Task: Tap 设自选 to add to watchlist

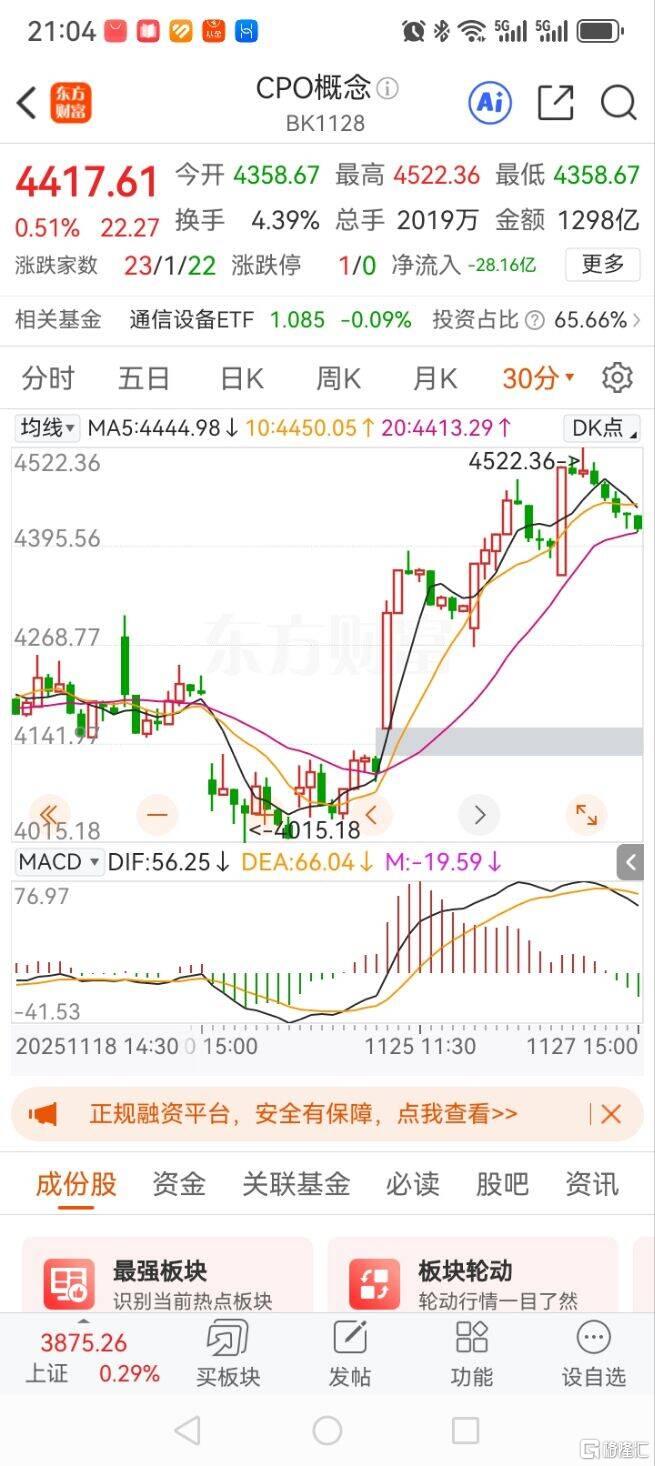Action: click(x=593, y=1354)
